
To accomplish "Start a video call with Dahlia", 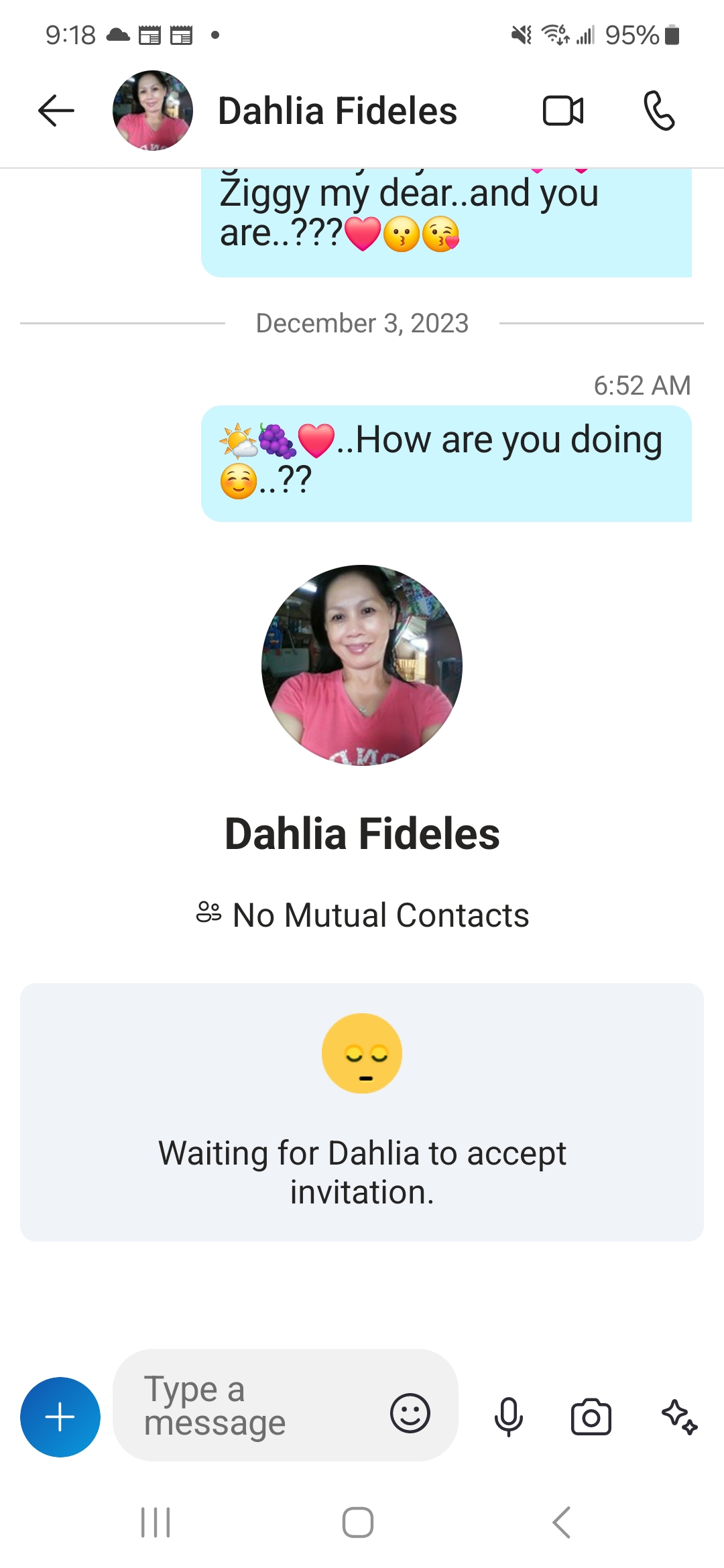I will (562, 111).
